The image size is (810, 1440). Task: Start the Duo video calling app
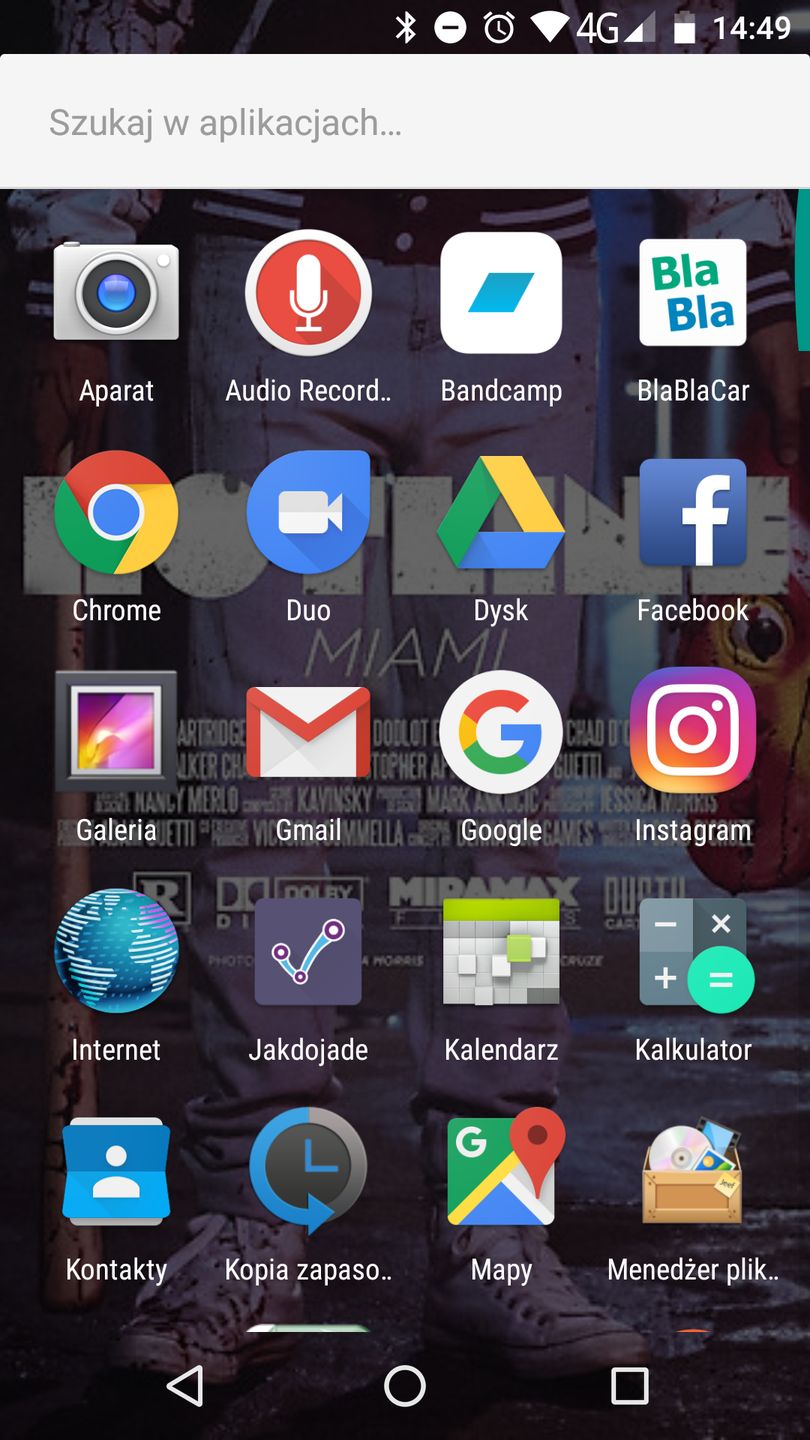point(308,512)
